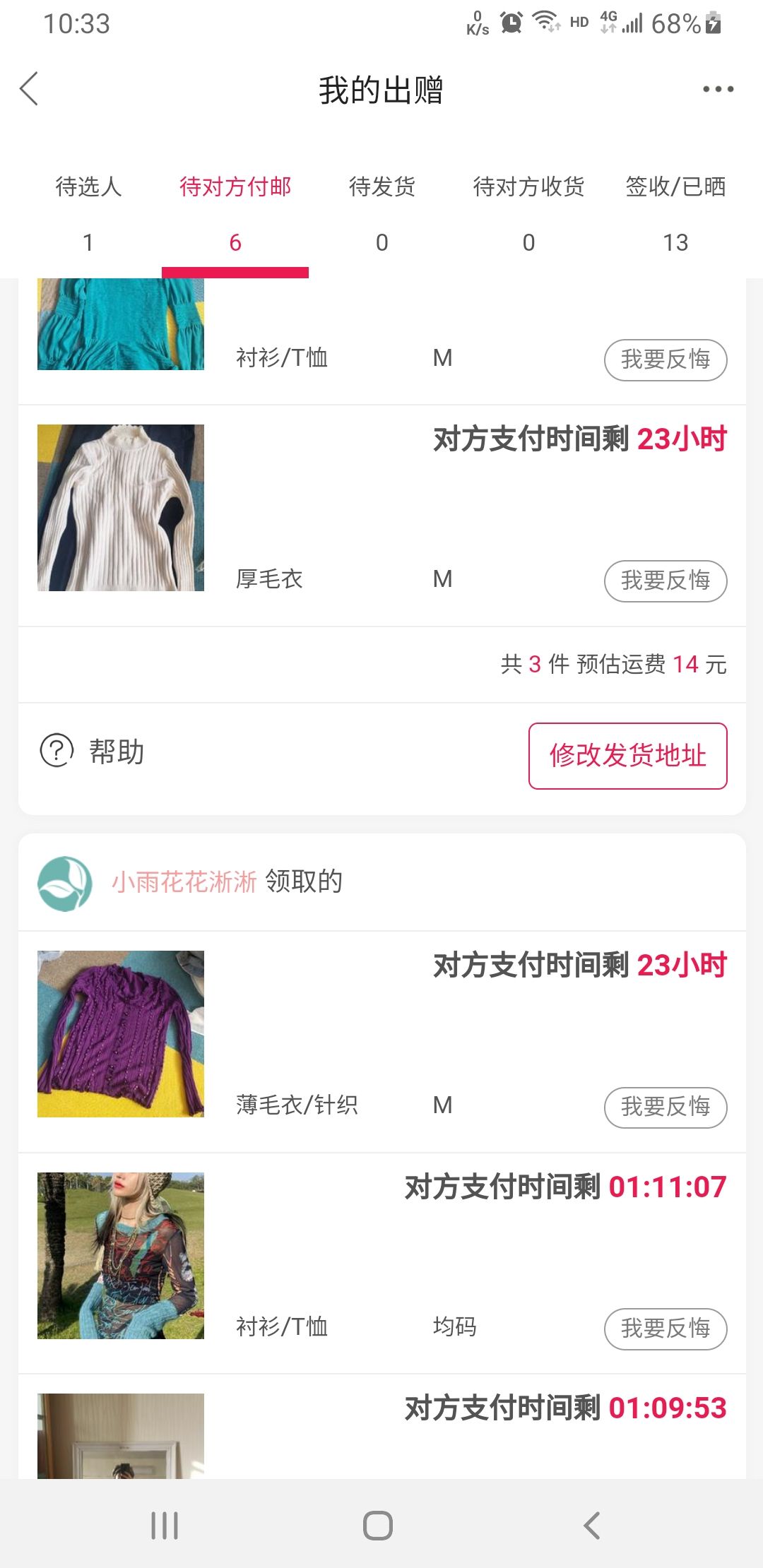Tap 修改发货地址 button
Screen dimensions: 763x1568
pyautogui.click(x=627, y=755)
